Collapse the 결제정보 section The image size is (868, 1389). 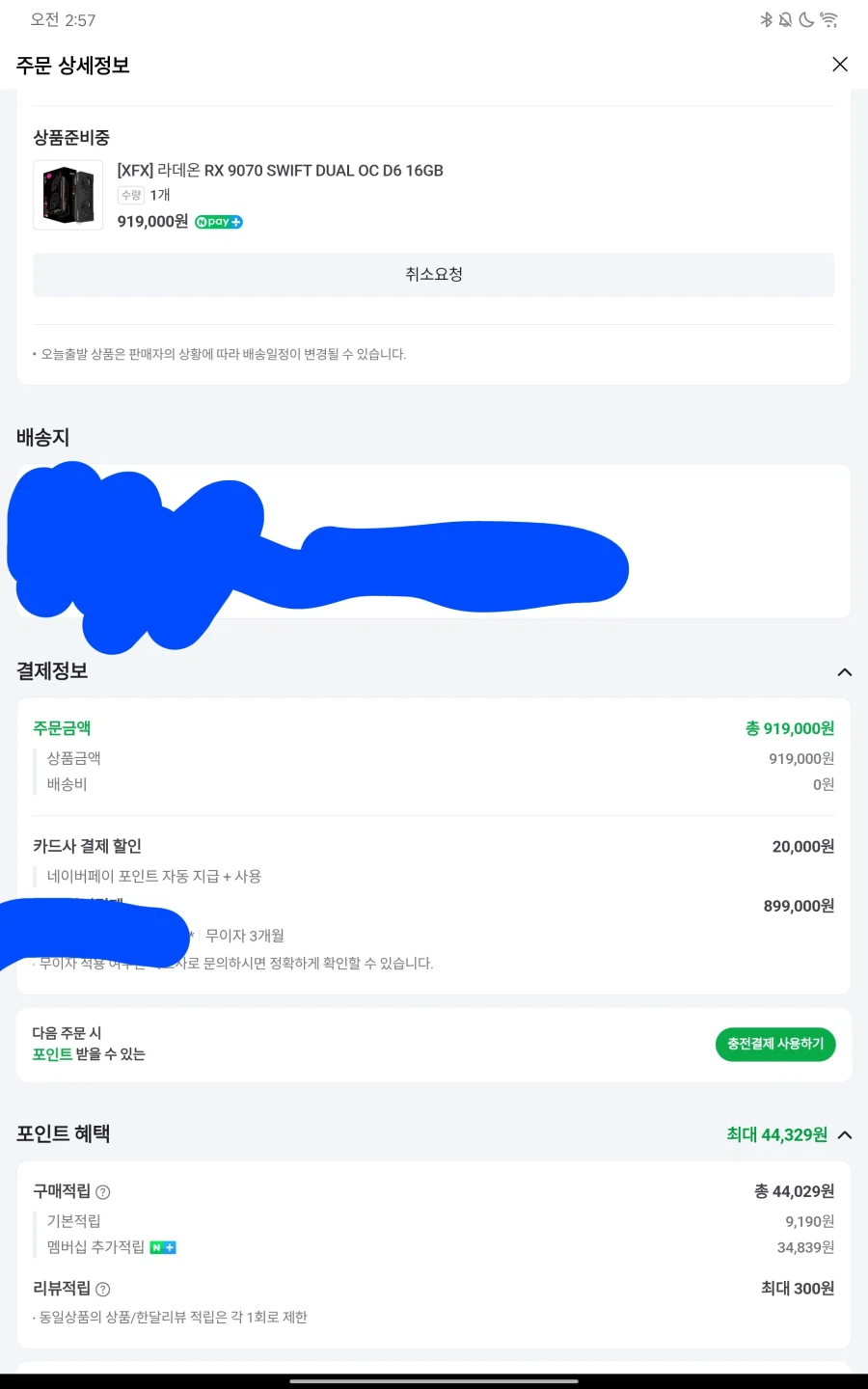pyautogui.click(x=845, y=672)
